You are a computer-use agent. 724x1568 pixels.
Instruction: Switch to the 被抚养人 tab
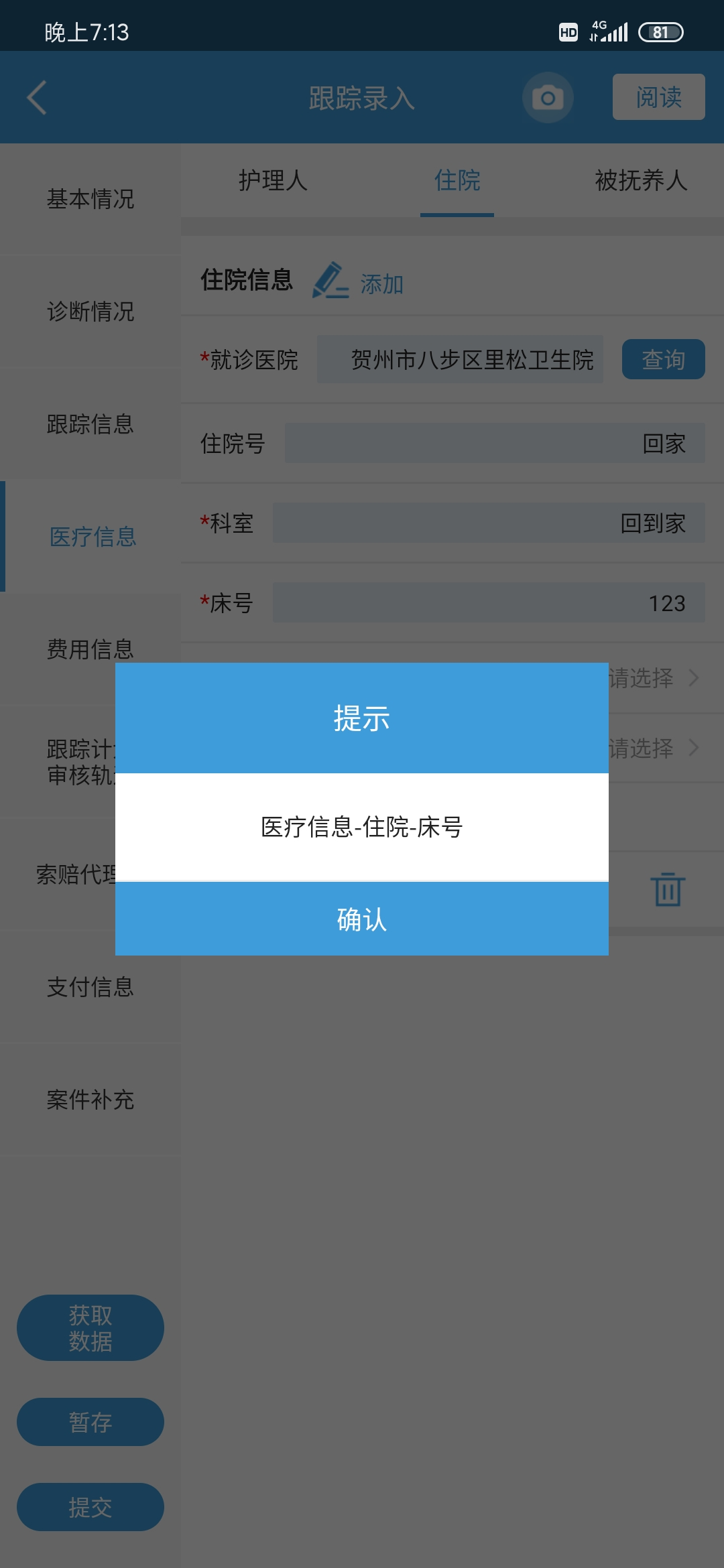(641, 180)
